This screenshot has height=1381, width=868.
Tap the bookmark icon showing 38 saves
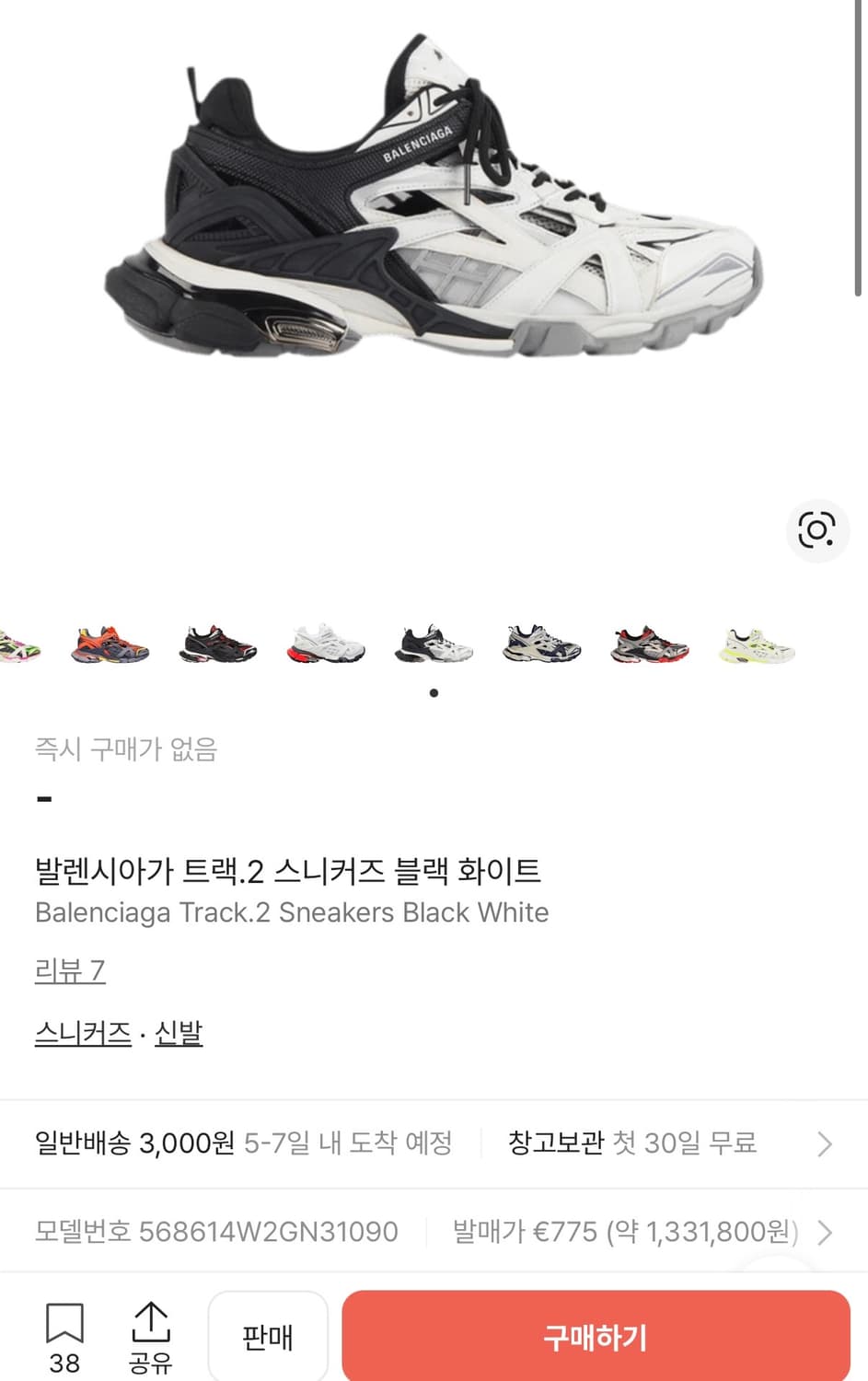pos(63,1326)
